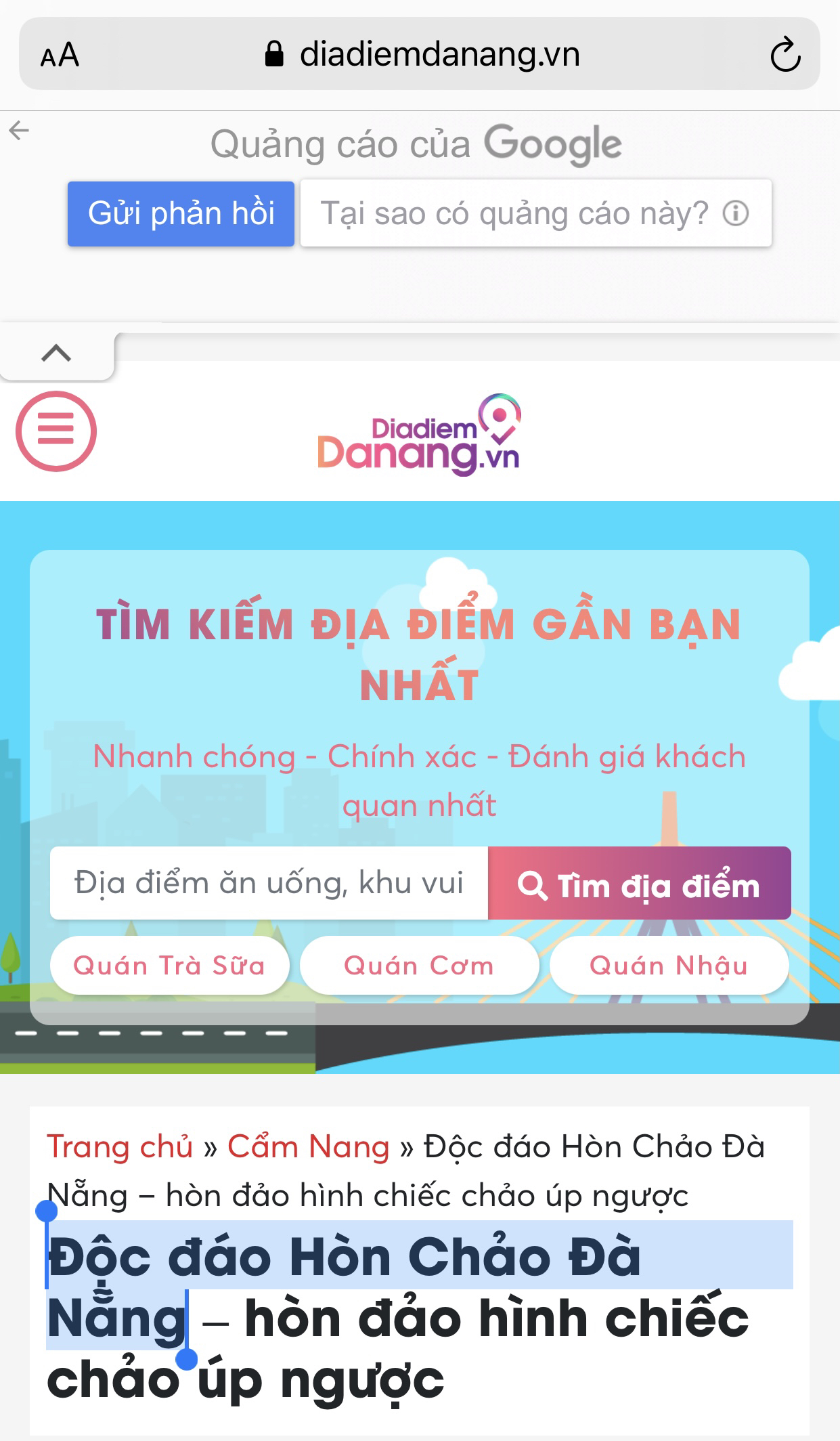Tap Tìm địa điểm search button
This screenshot has width=840, height=1441.
coord(639,884)
